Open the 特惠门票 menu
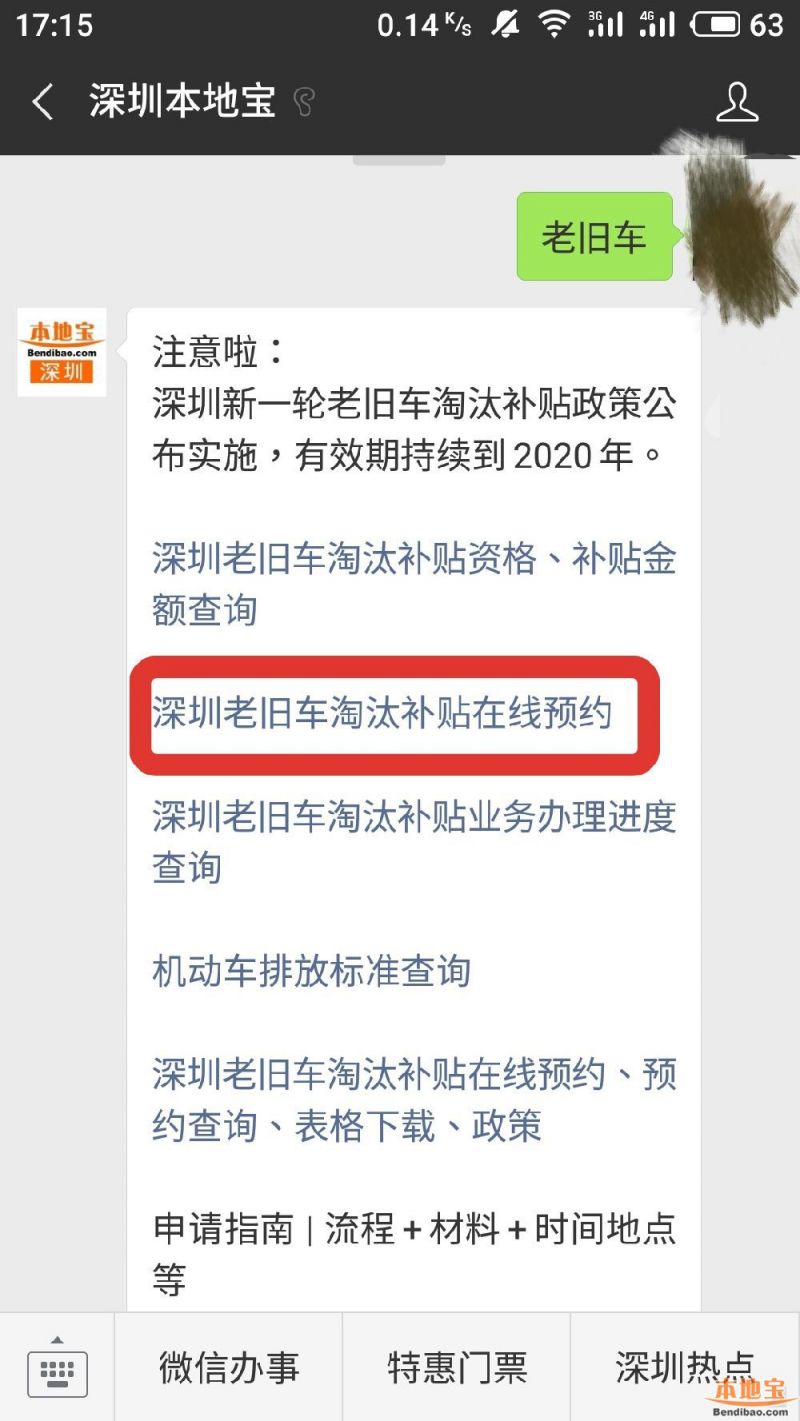 pos(457,1368)
